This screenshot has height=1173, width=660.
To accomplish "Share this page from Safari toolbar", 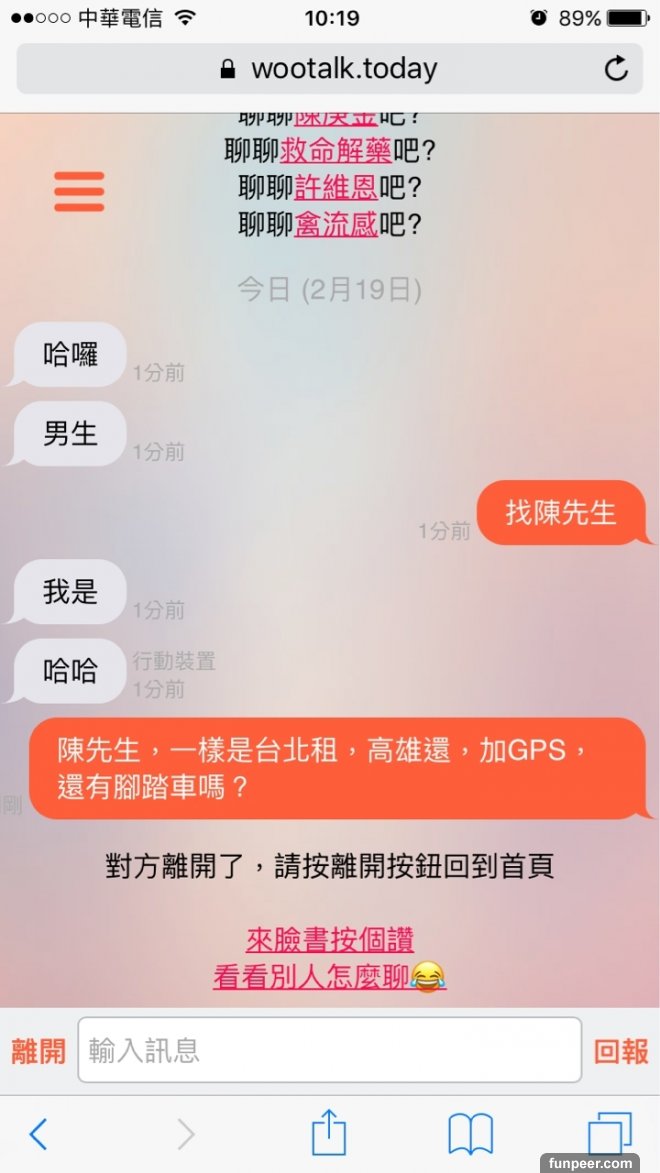I will coord(329,1133).
